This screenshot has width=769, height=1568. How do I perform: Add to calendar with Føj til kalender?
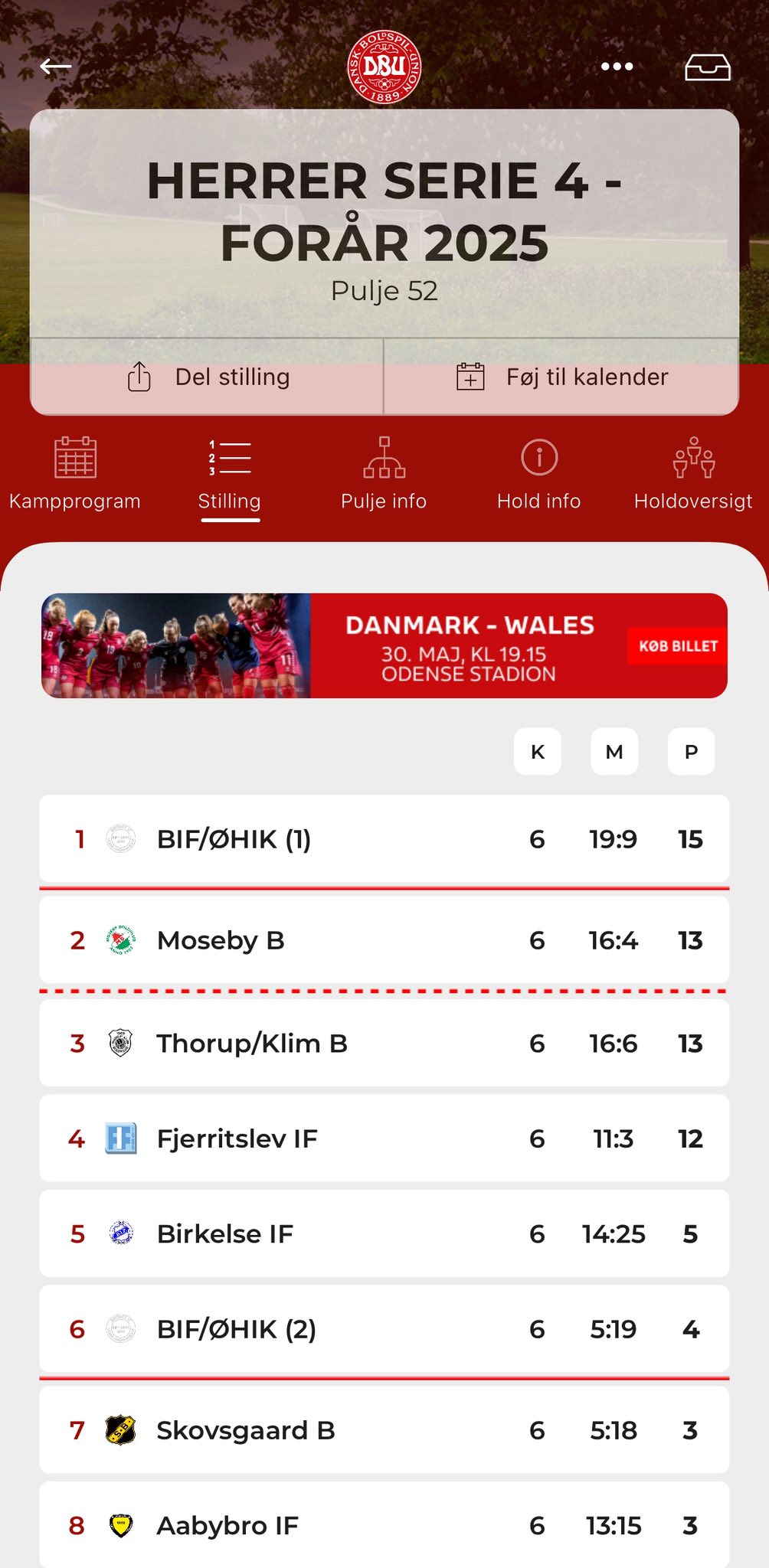[561, 377]
